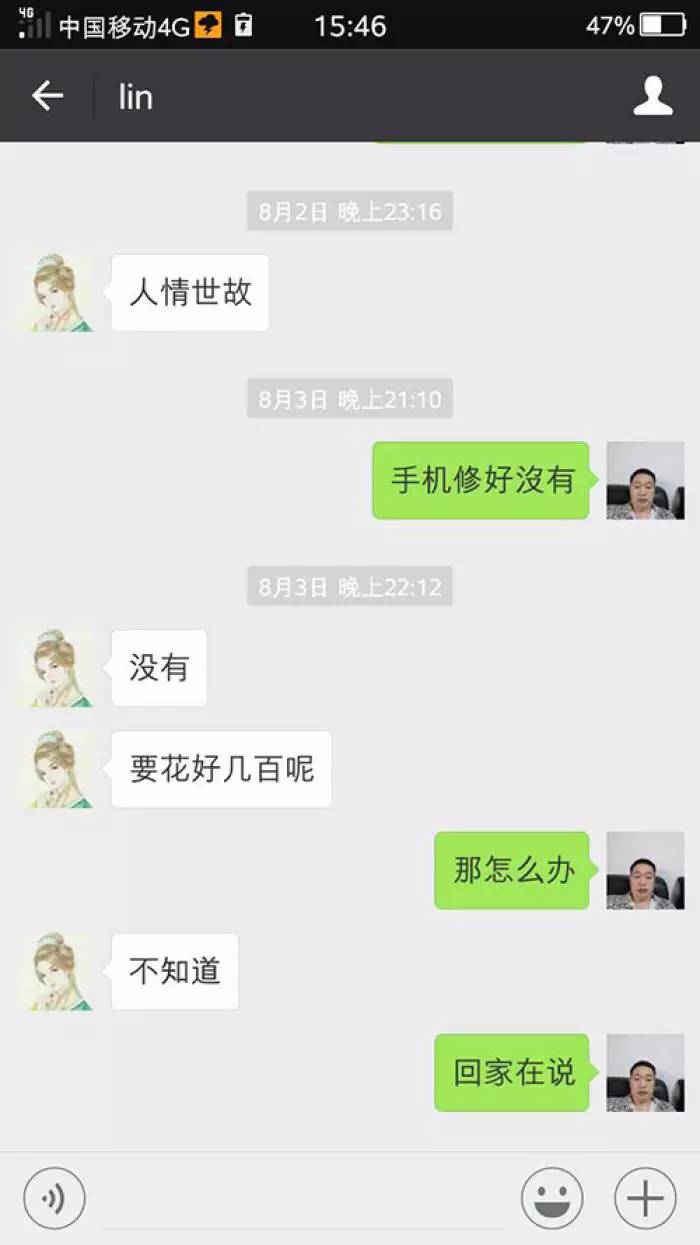Tap own avatar next to 回家在说
The height and width of the screenshot is (1245, 700).
point(645,1073)
